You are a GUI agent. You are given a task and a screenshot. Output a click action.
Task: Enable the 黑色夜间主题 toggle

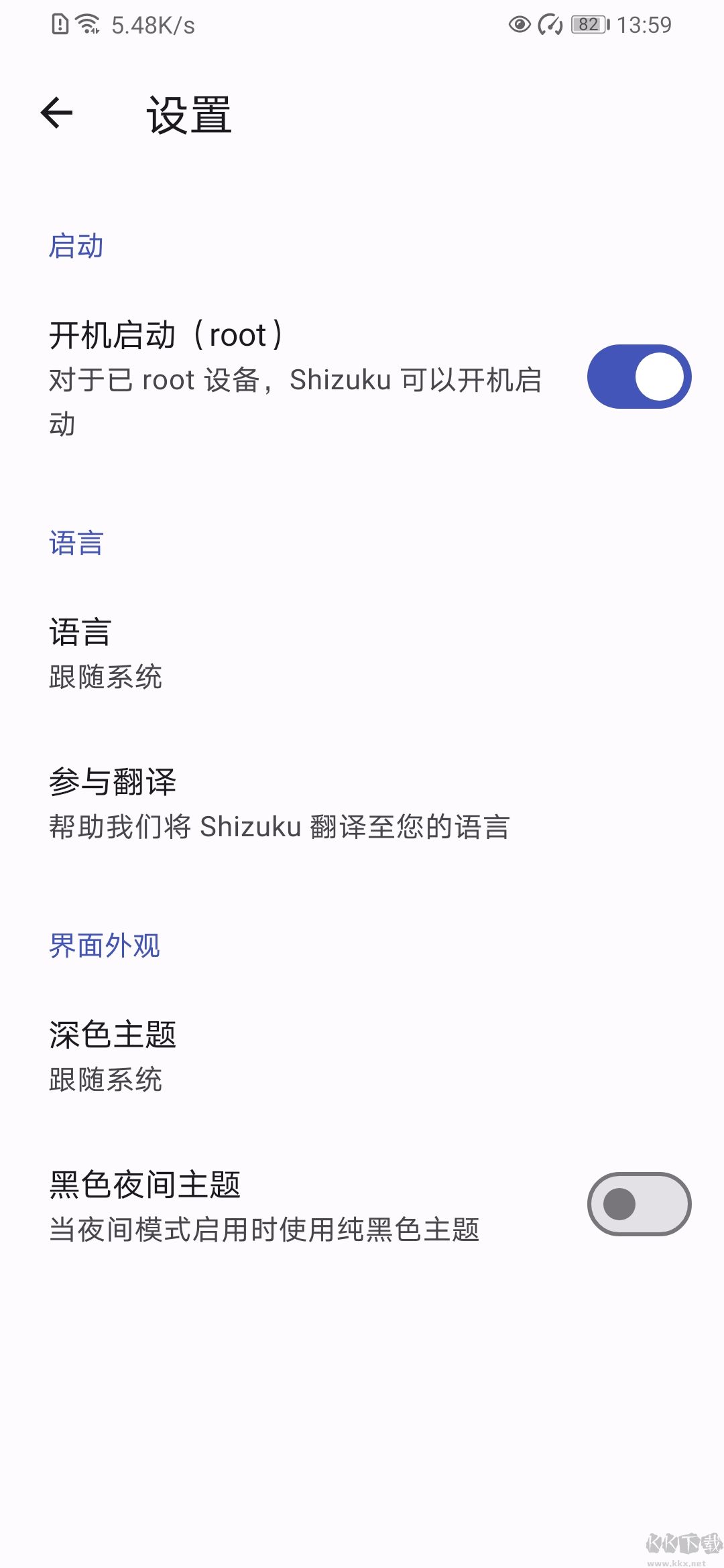[638, 1203]
